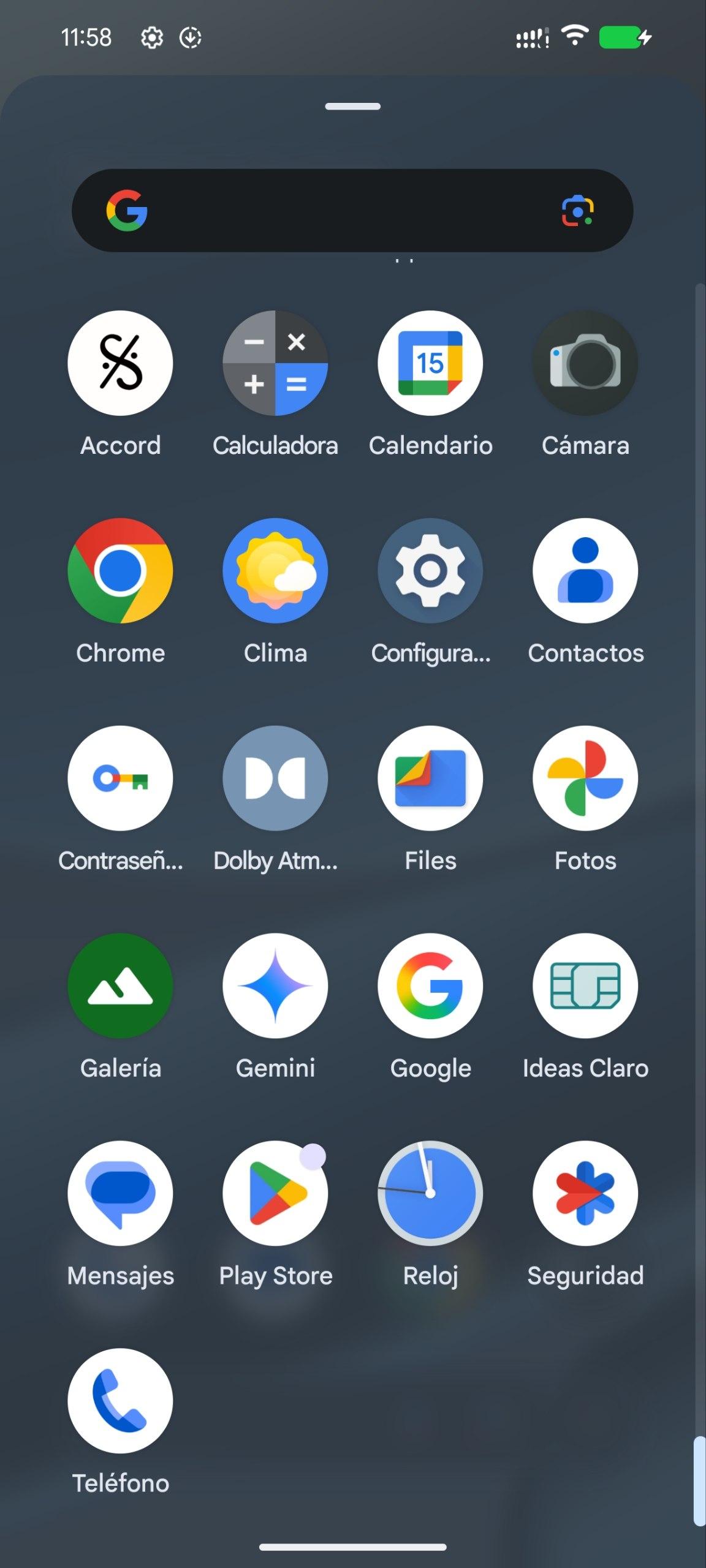Open the Contraseñas password manager
This screenshot has width=706, height=1568.
tap(120, 778)
